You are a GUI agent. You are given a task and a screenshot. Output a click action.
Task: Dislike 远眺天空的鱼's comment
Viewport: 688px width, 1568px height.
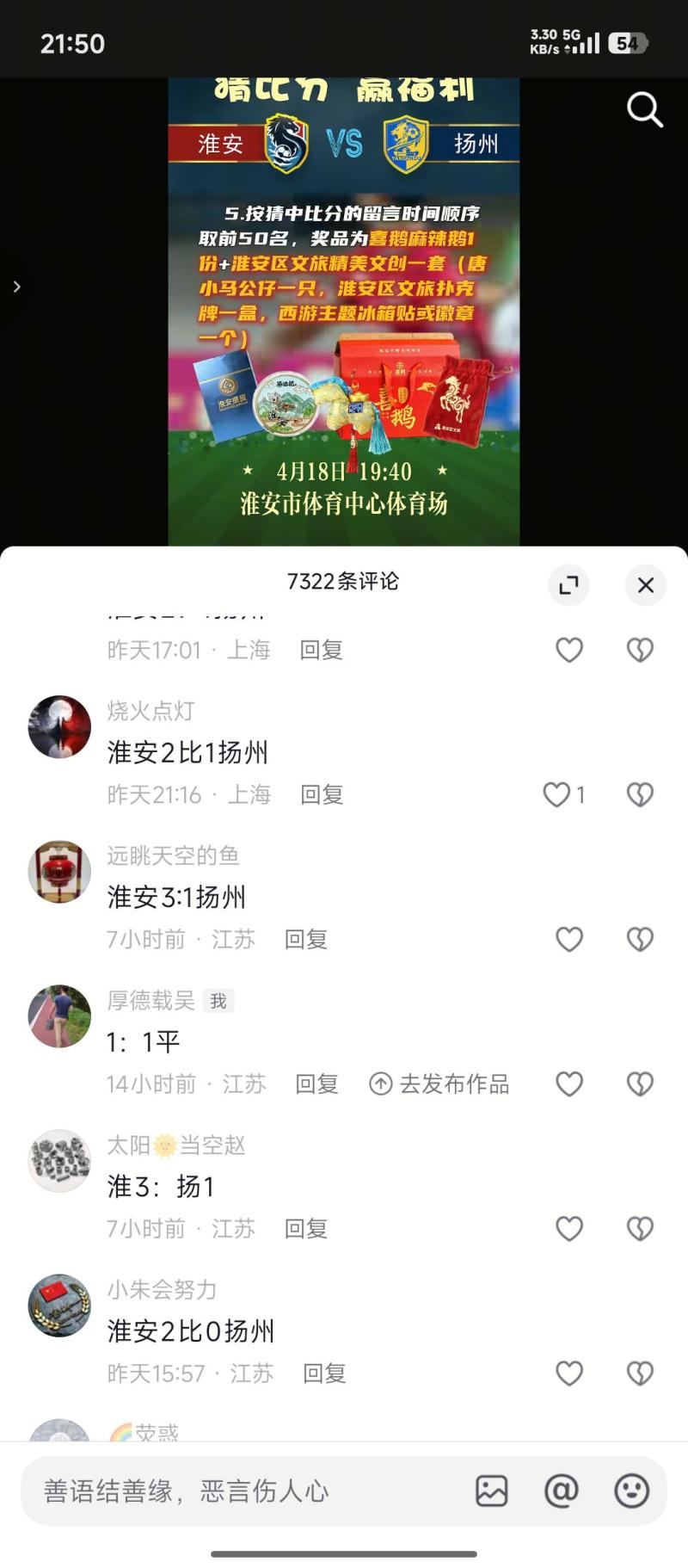click(x=640, y=939)
